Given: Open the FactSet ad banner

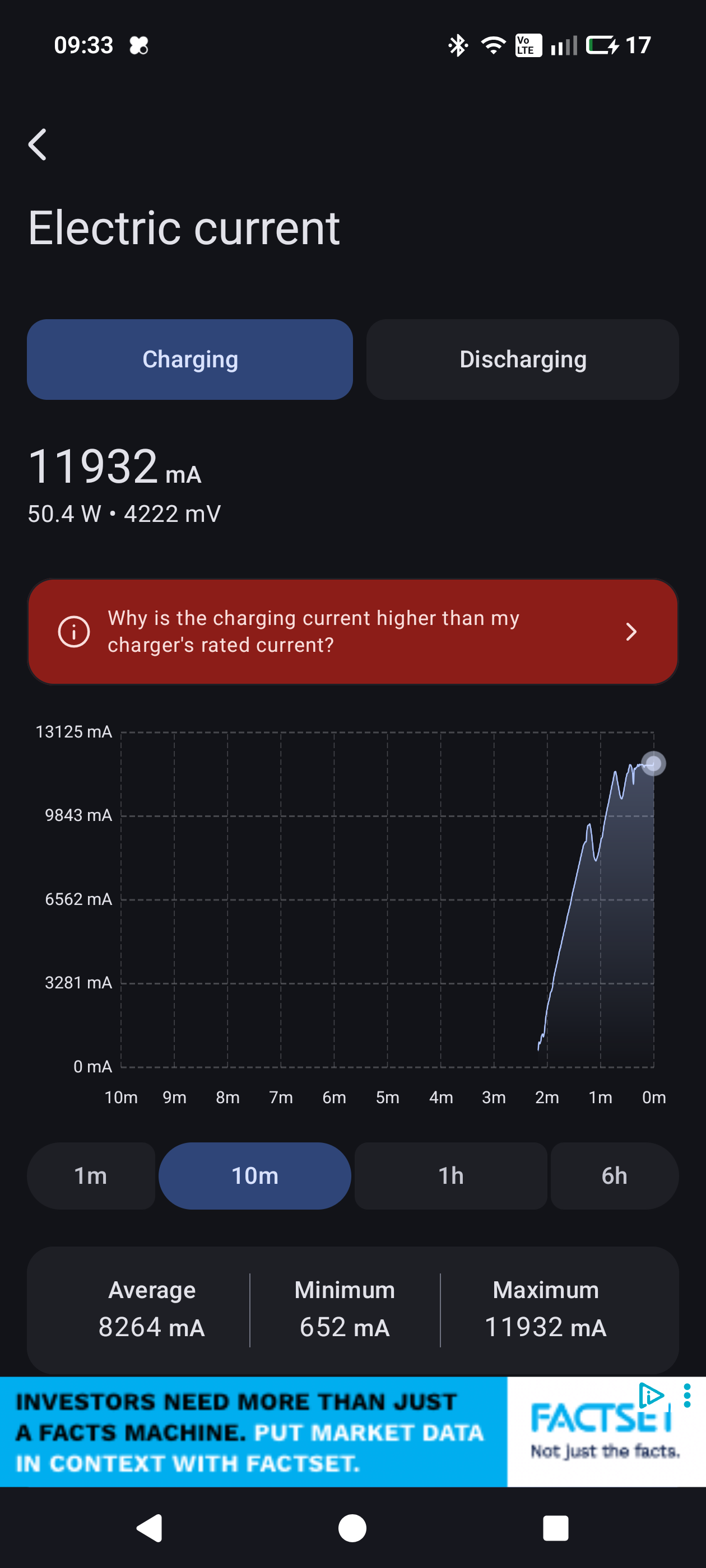Looking at the screenshot, I should click(253, 1432).
